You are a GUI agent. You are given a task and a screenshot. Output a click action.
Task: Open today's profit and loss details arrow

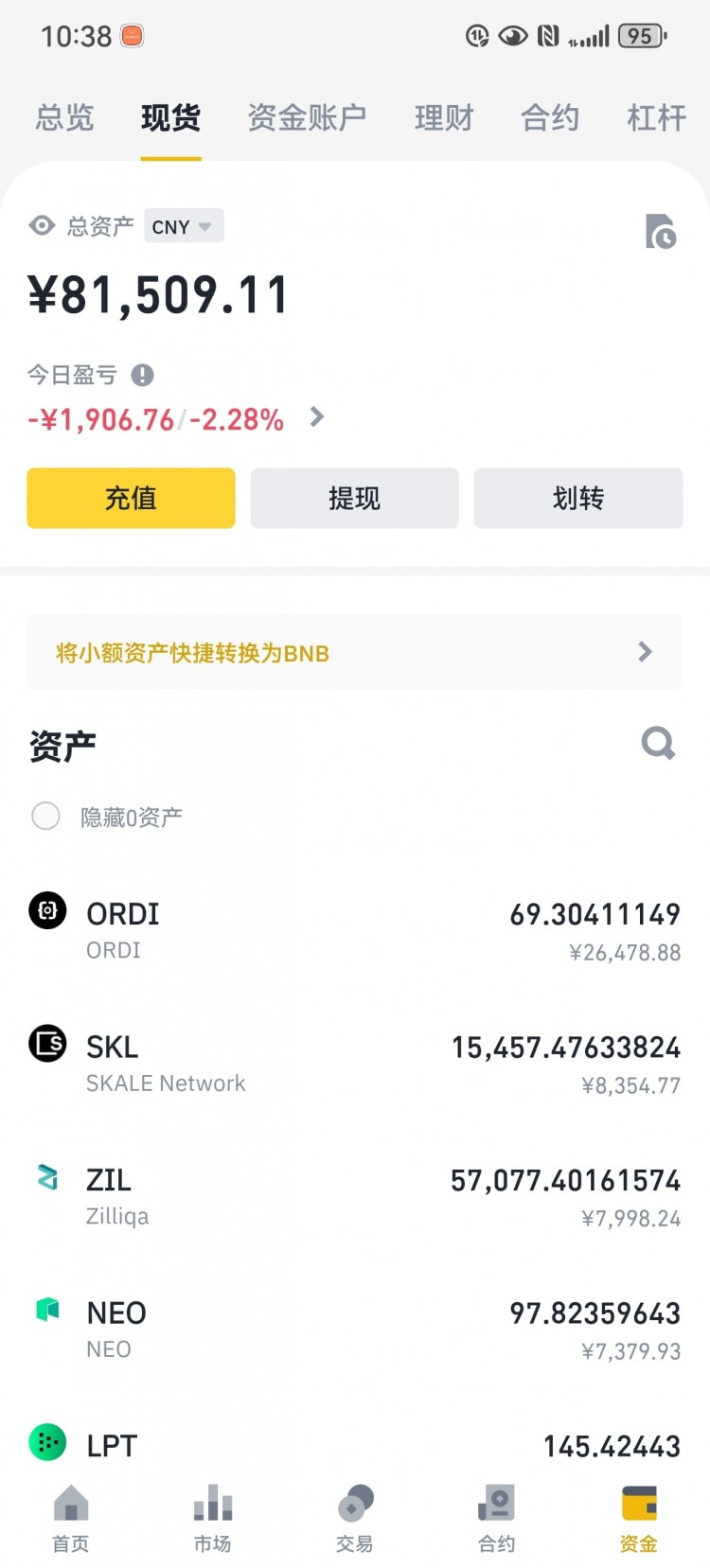click(x=317, y=417)
